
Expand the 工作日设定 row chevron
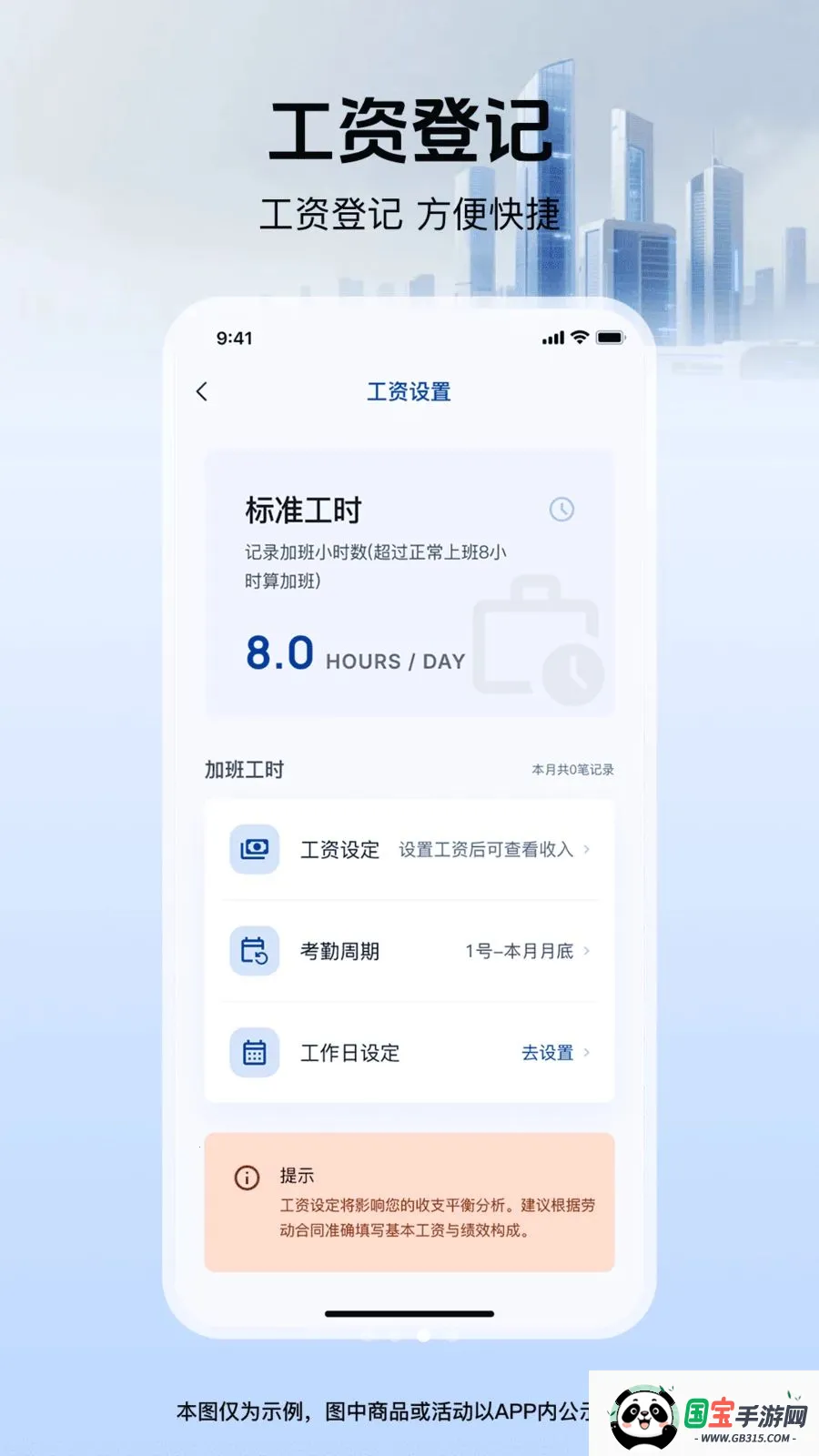587,1053
